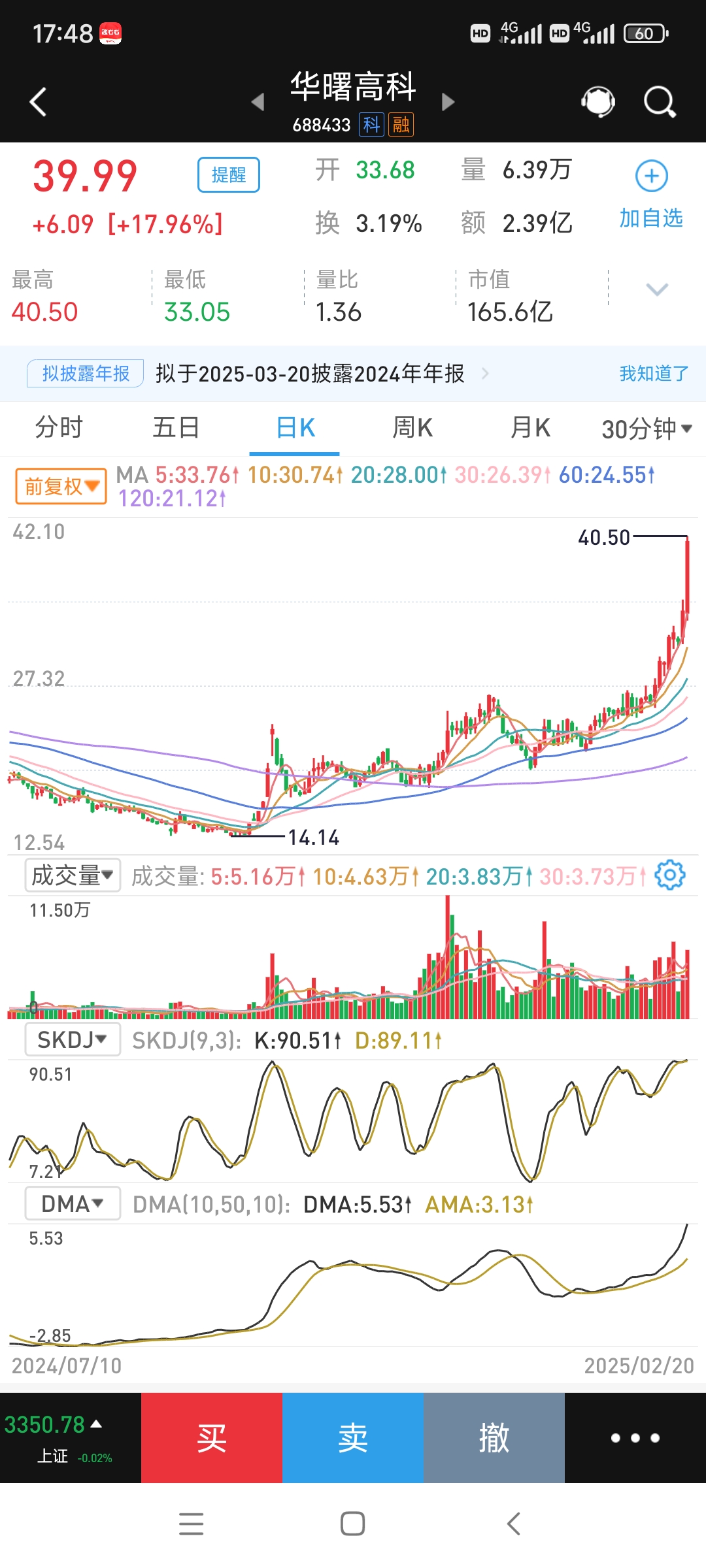Open the DMA indicator dropdown
The image size is (706, 1568).
pyautogui.click(x=72, y=1203)
